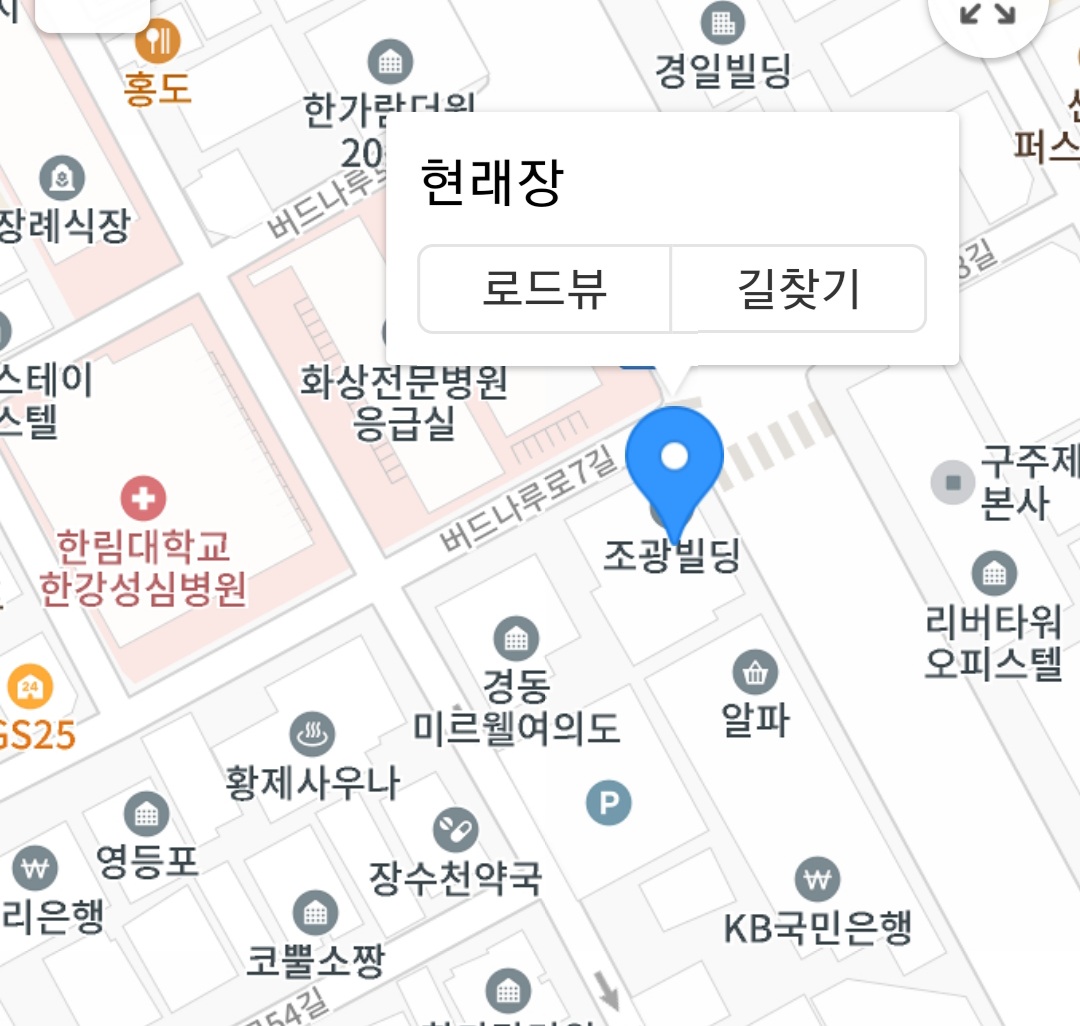Open the 알파 shop marker
Screen dimensions: 1080x1026
(755, 673)
